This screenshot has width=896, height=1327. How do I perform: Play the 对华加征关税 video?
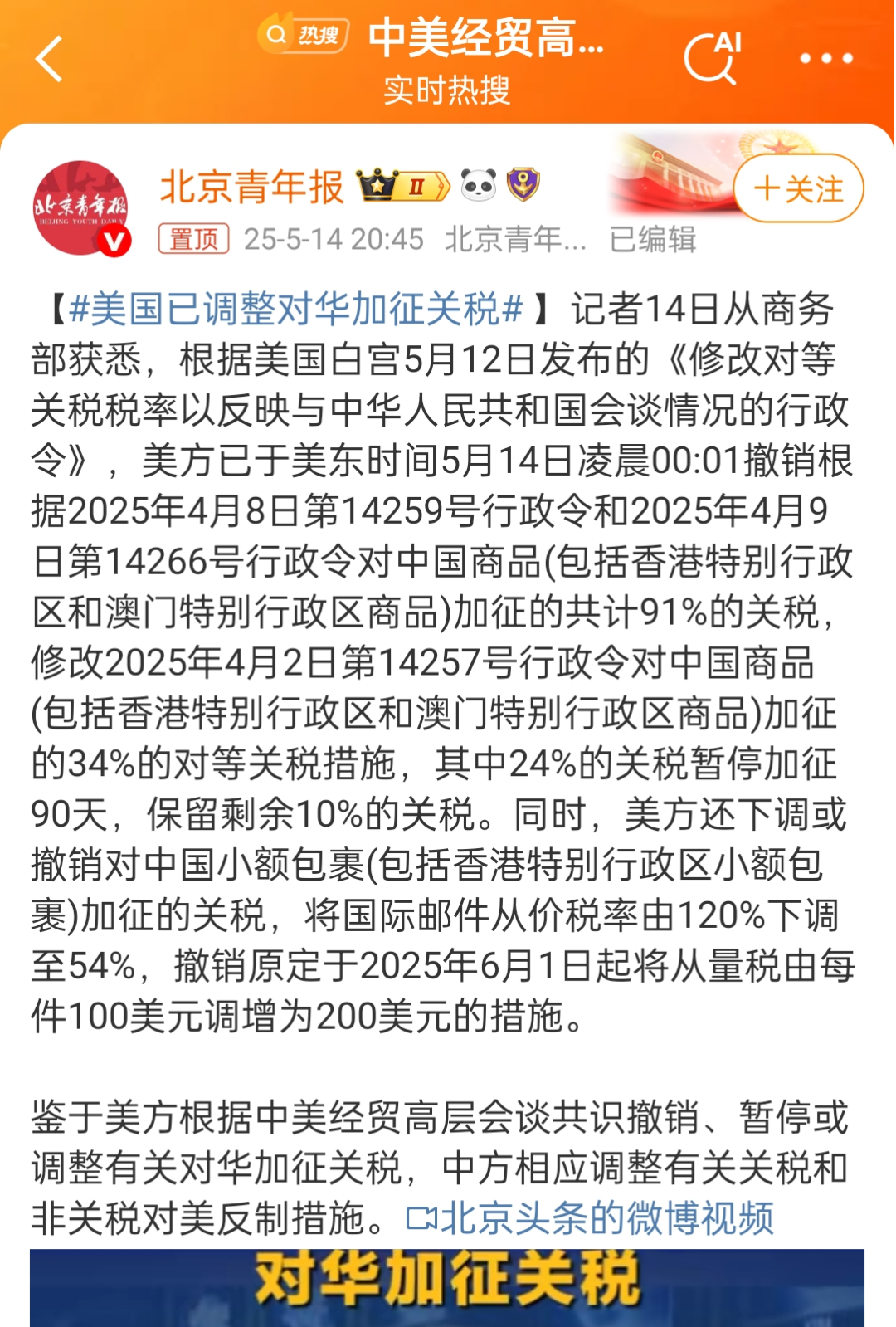point(447,1288)
